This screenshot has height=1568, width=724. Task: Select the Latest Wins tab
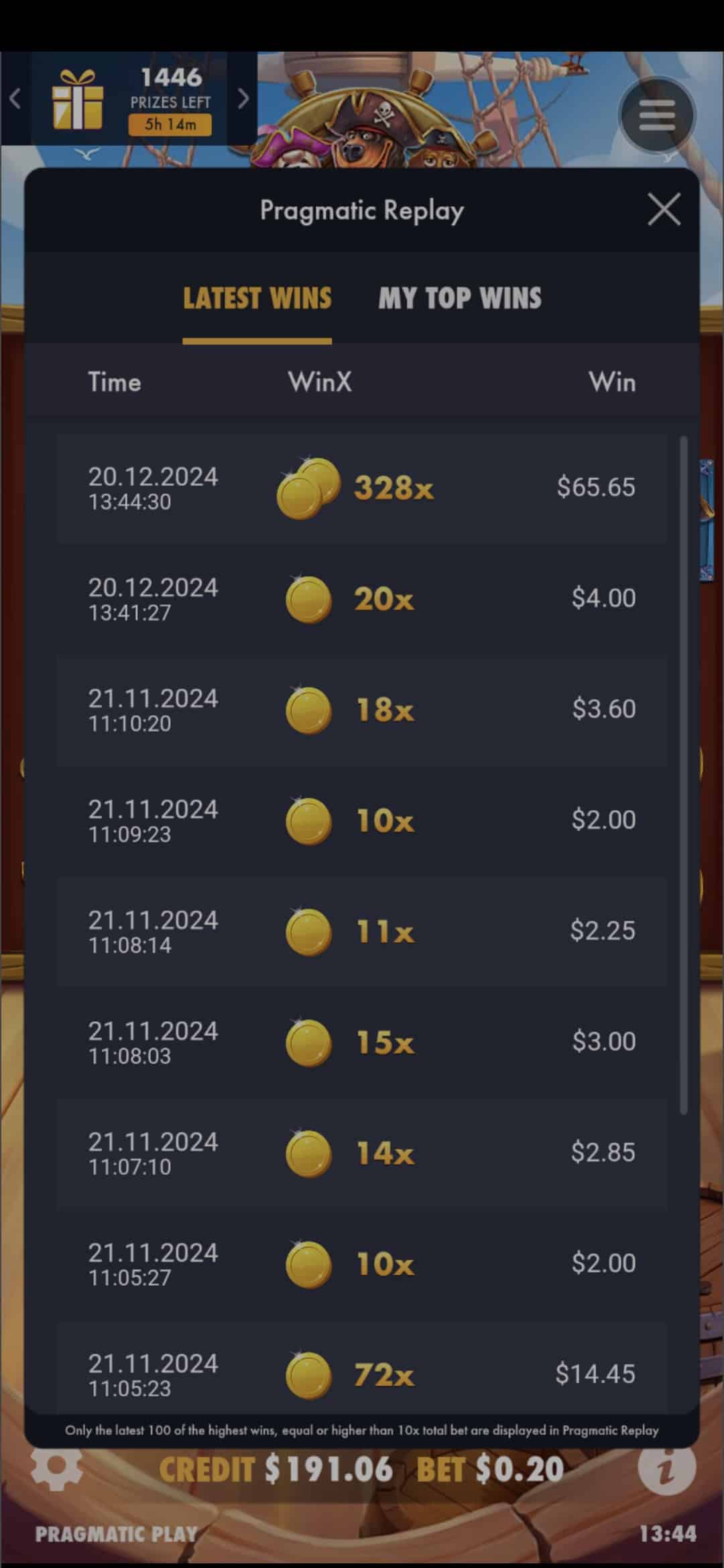coord(257,298)
